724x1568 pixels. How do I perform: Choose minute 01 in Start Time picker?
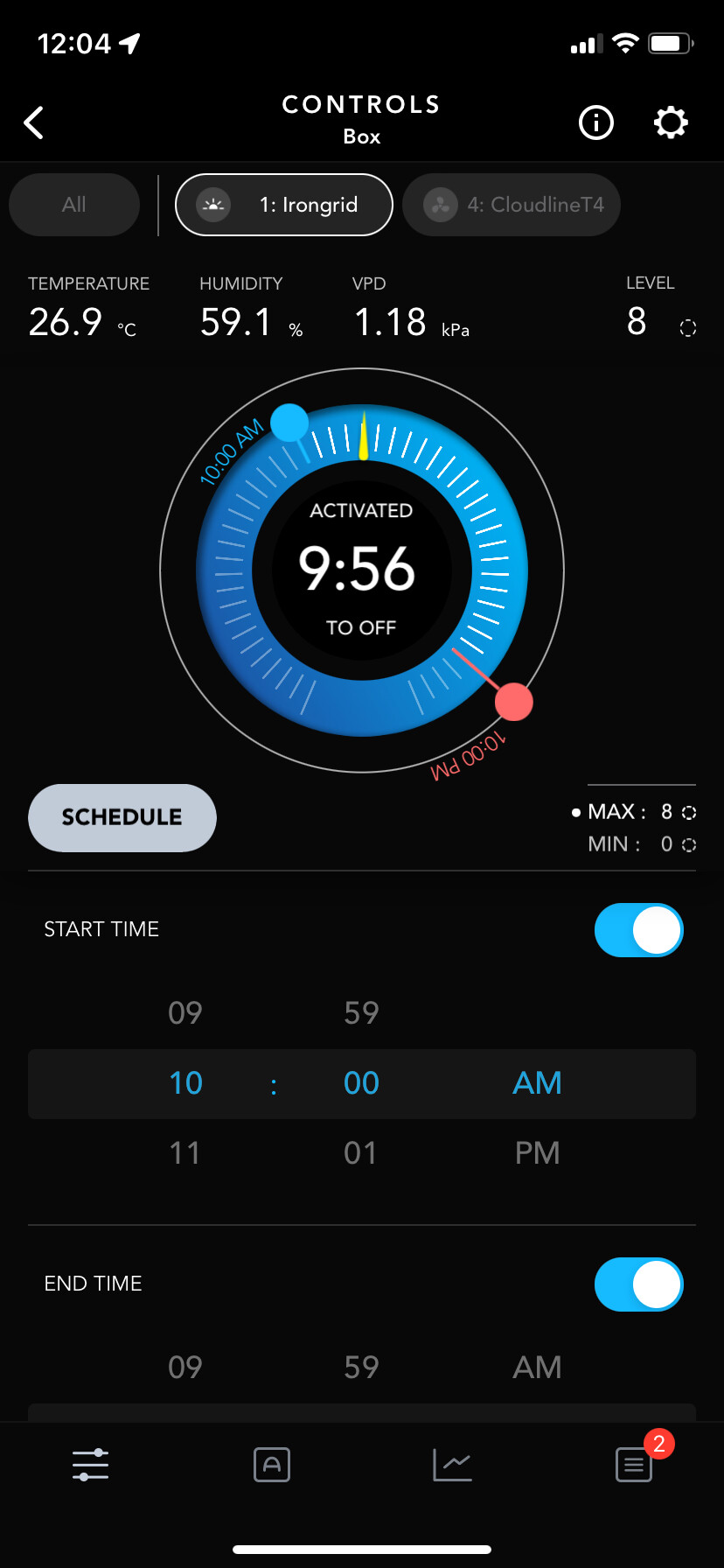click(x=361, y=1152)
